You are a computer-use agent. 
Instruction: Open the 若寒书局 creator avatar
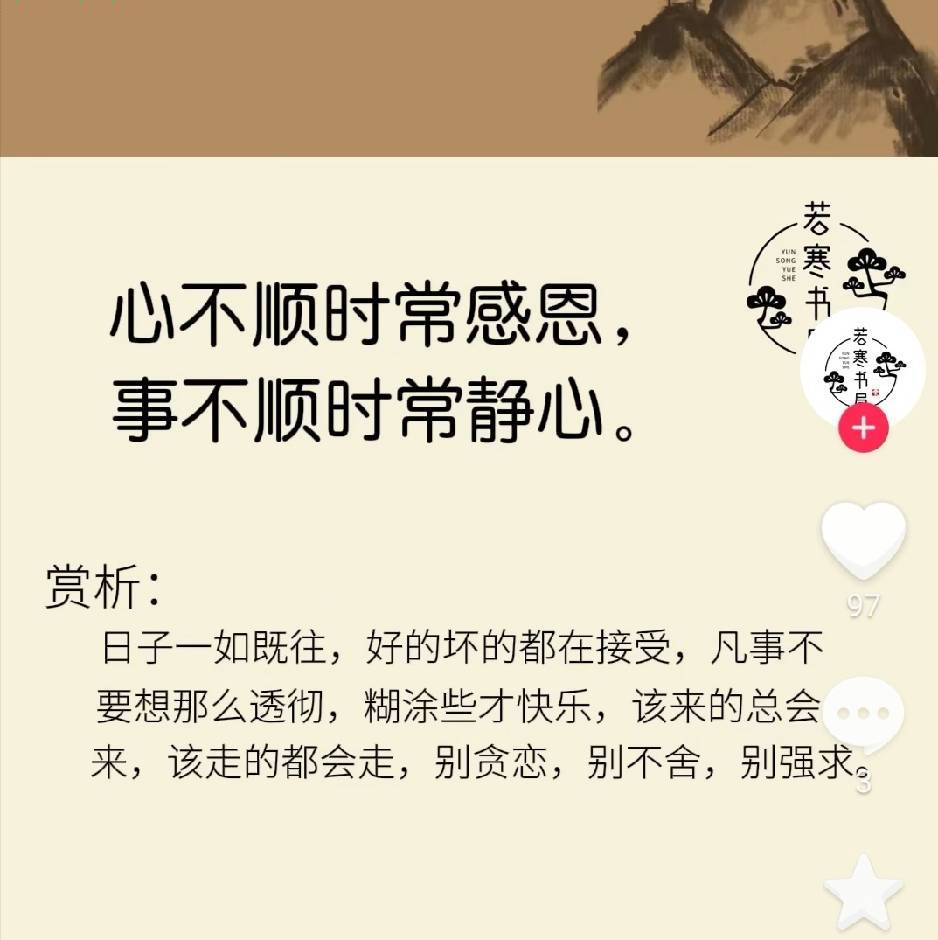[x=862, y=366]
